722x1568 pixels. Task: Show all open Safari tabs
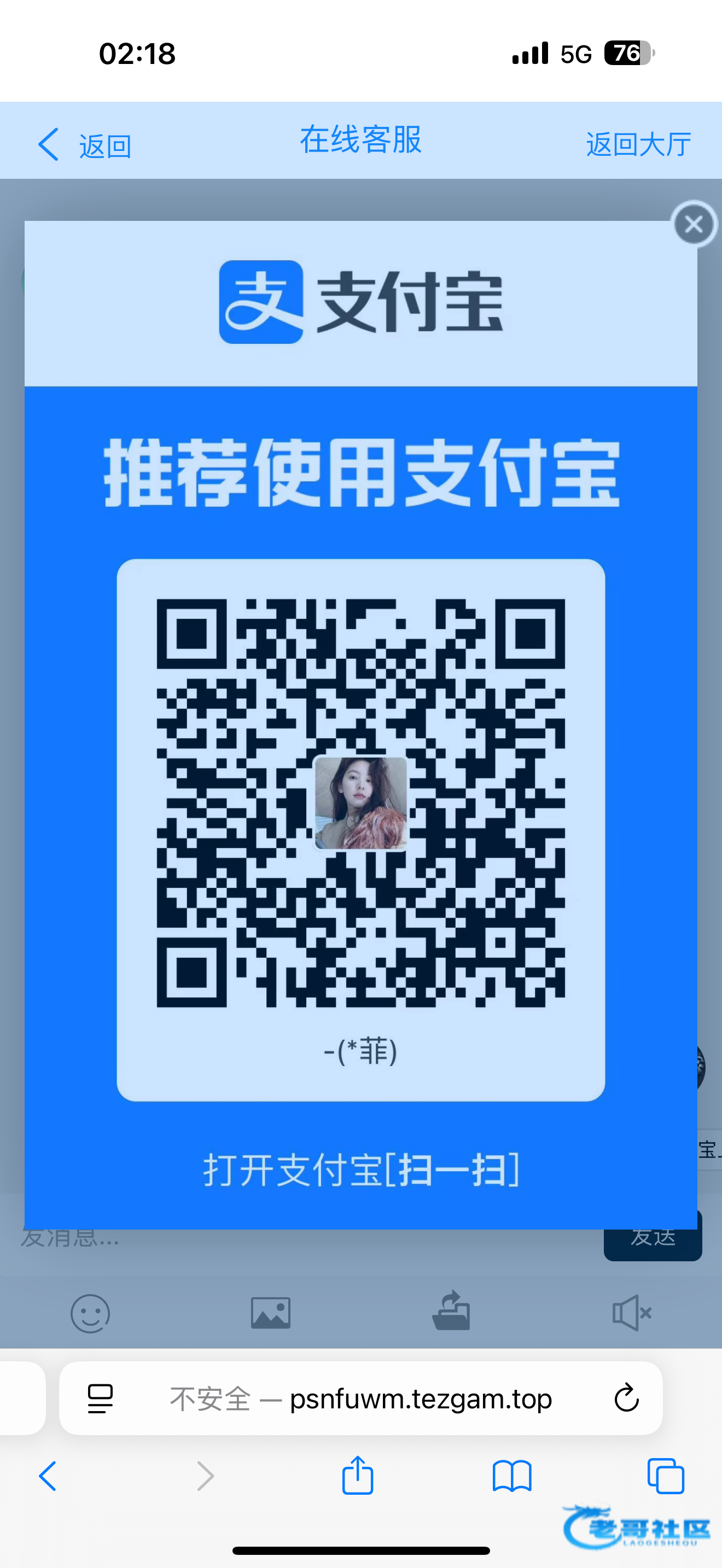[665, 1476]
